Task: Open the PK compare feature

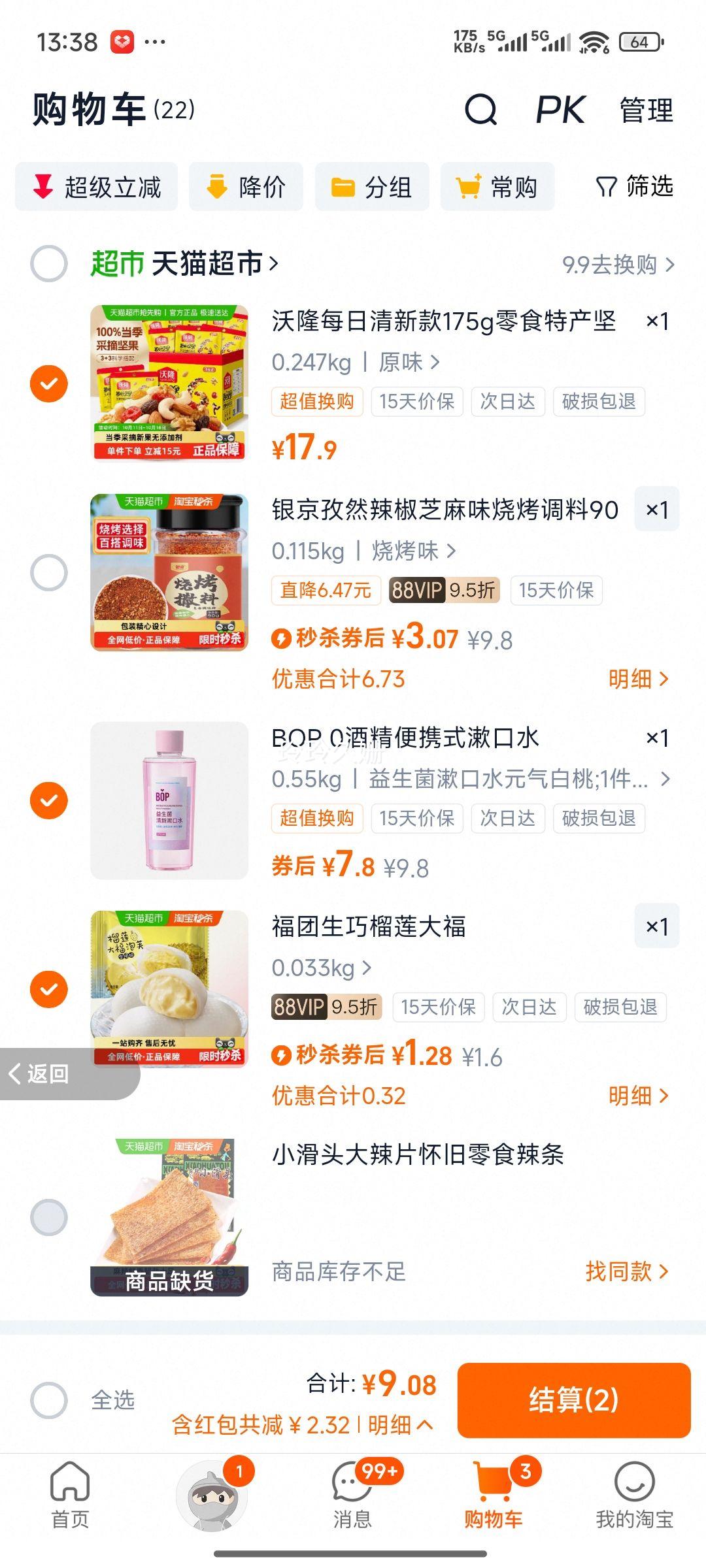Action: coord(560,109)
